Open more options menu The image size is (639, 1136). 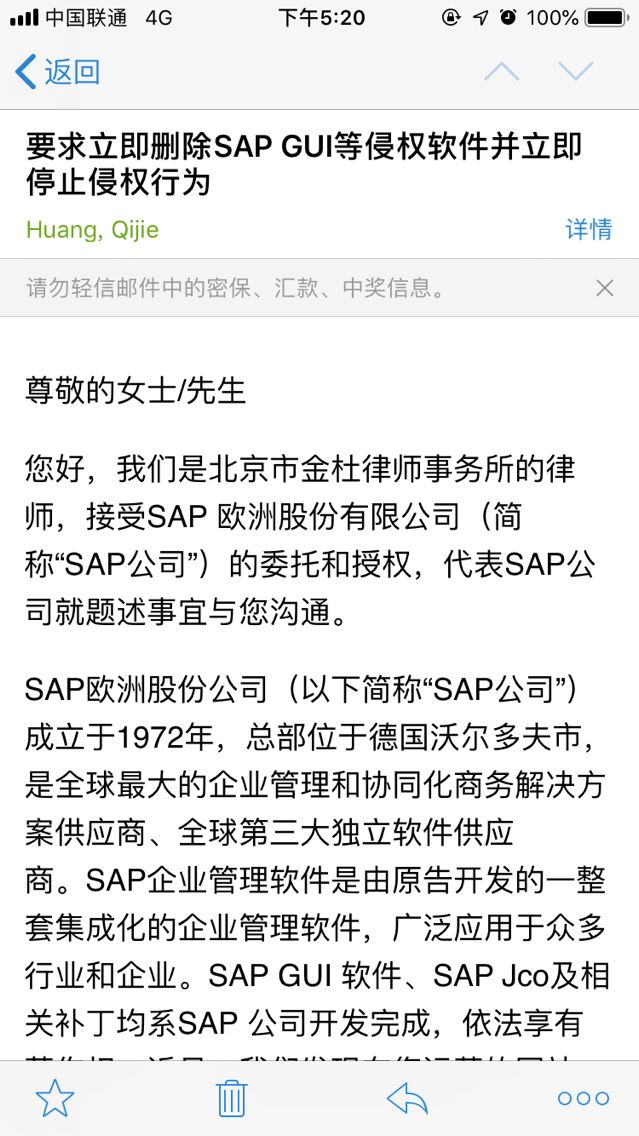(583, 1098)
